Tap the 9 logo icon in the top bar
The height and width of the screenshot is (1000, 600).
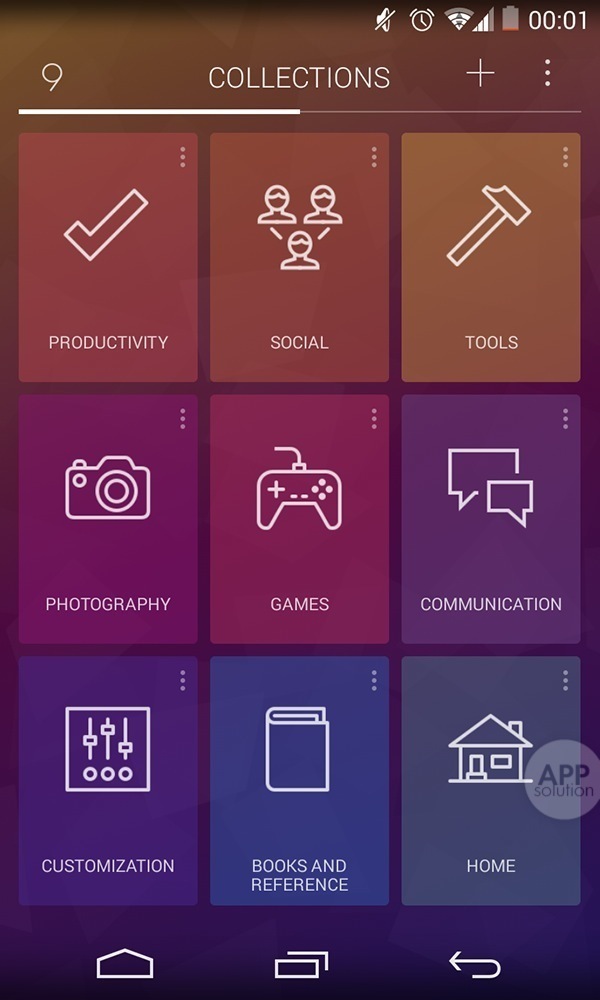[52, 76]
